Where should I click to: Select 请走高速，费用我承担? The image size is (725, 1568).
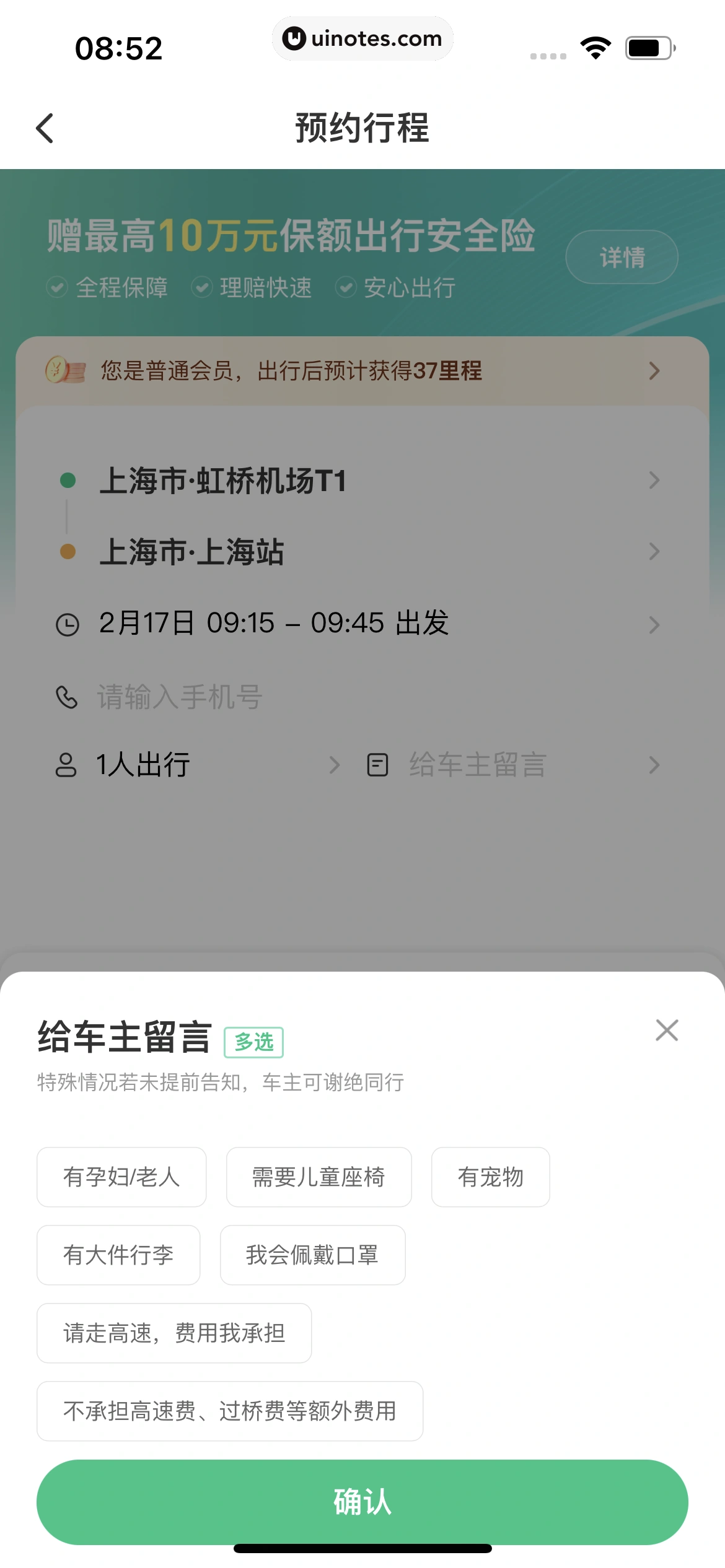coord(174,1333)
